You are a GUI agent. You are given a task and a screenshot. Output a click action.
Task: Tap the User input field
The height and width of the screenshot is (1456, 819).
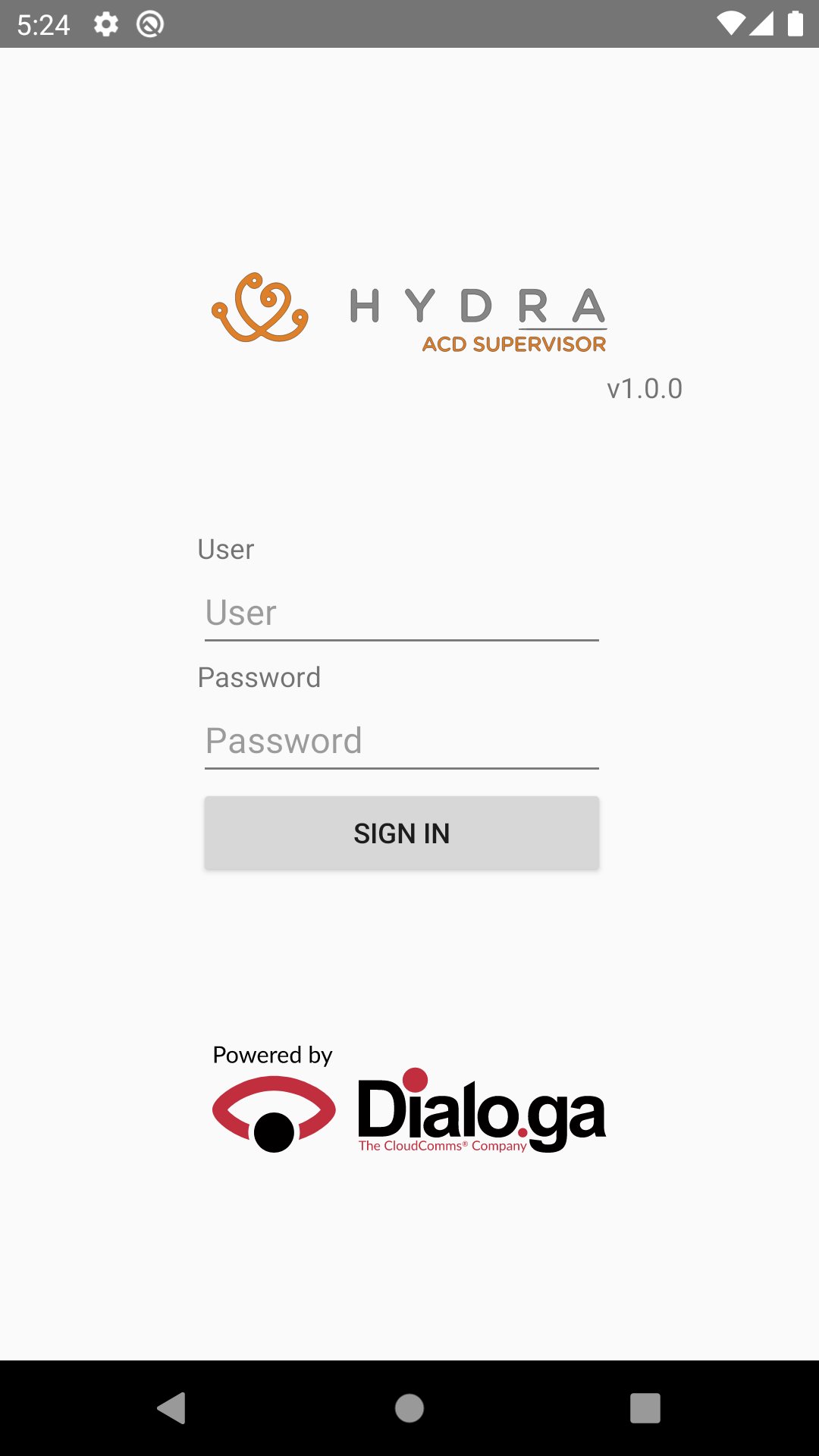(401, 613)
